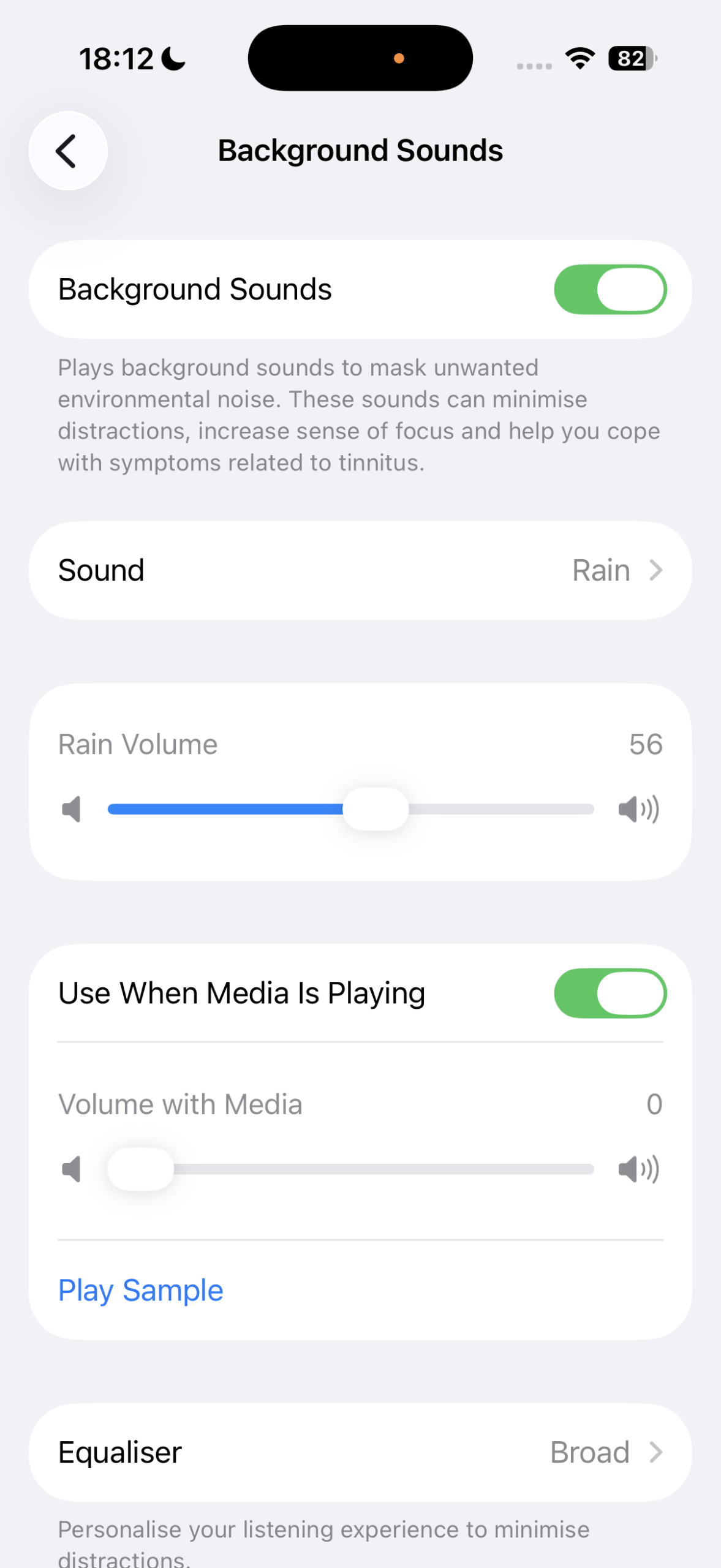Play a sample of the background sound
Viewport: 721px width, 1568px height.
click(140, 1291)
